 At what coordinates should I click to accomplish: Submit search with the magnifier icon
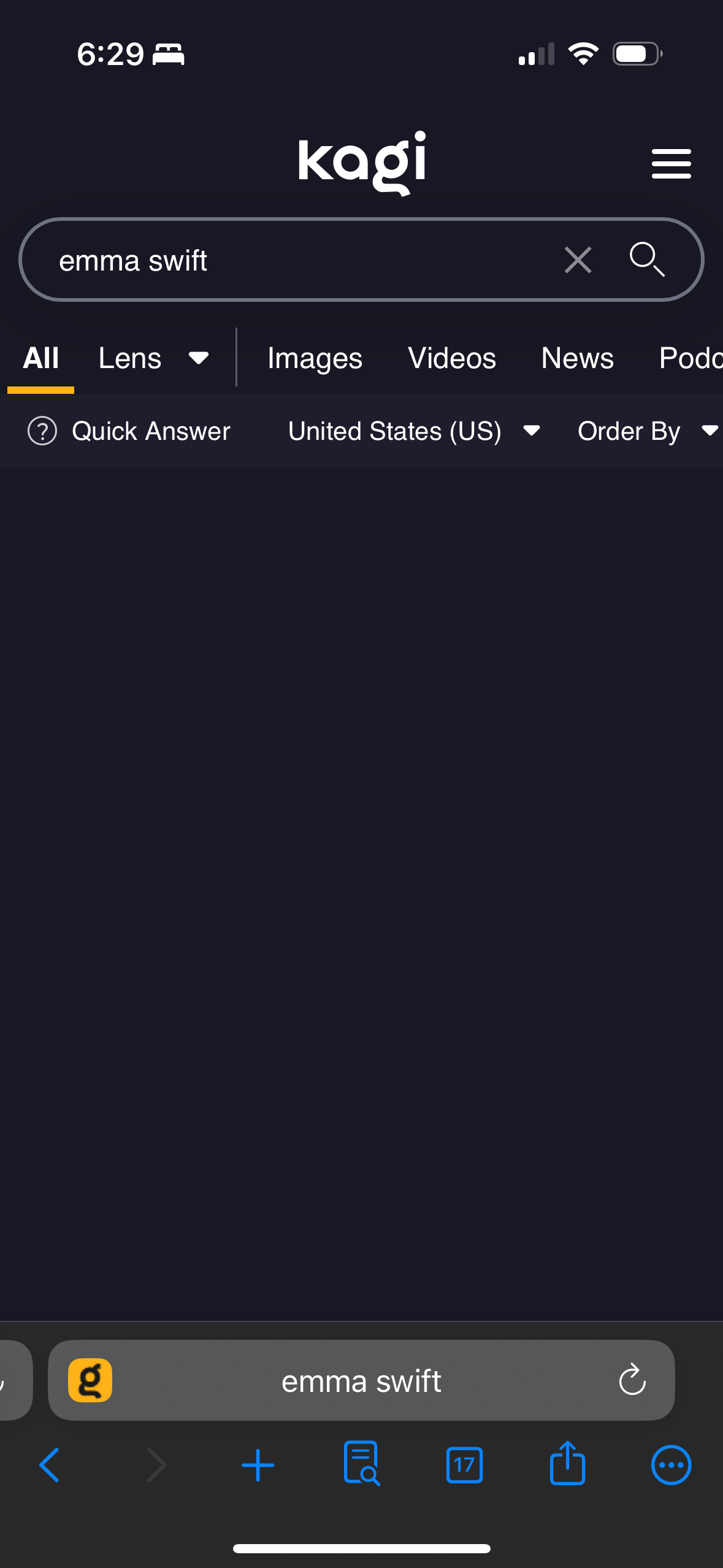(x=647, y=259)
